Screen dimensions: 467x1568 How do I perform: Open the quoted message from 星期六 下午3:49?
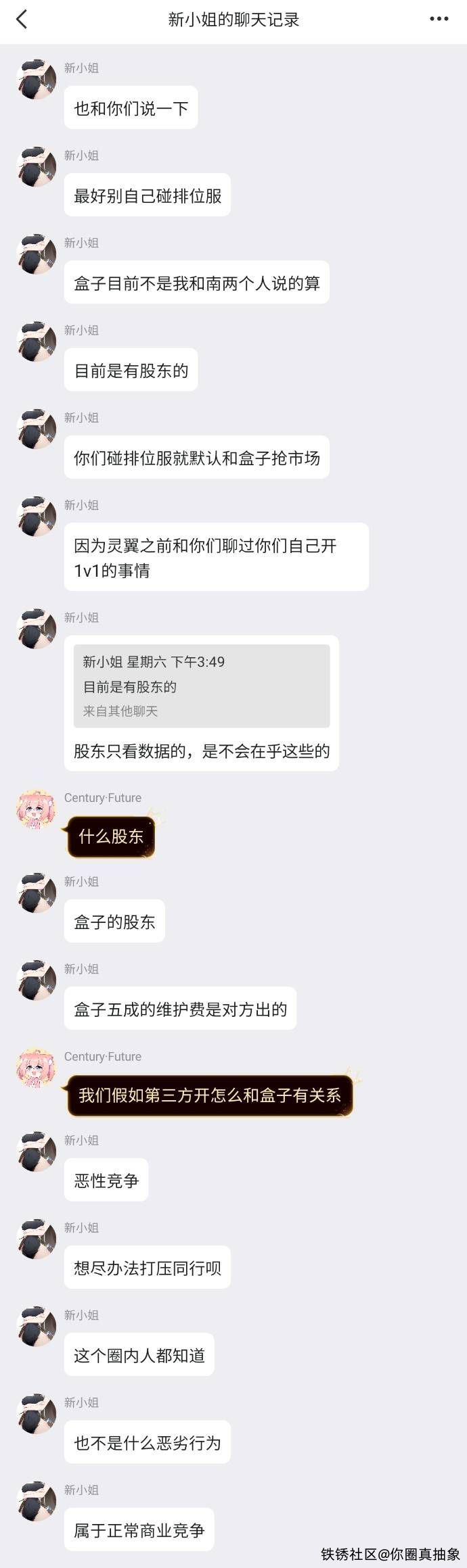pyautogui.click(x=201, y=686)
